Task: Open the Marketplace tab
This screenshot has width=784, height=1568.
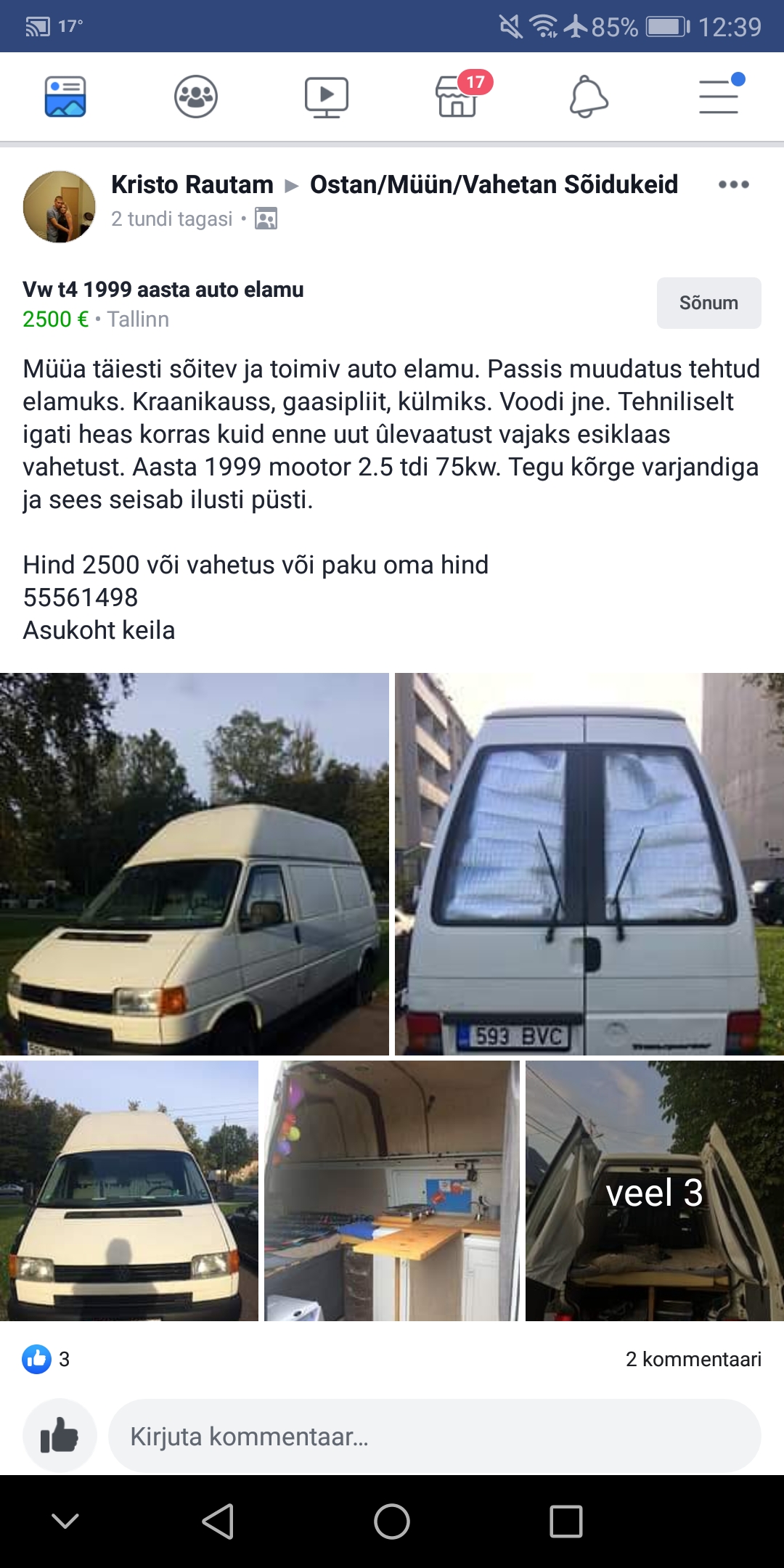Action: (x=457, y=97)
